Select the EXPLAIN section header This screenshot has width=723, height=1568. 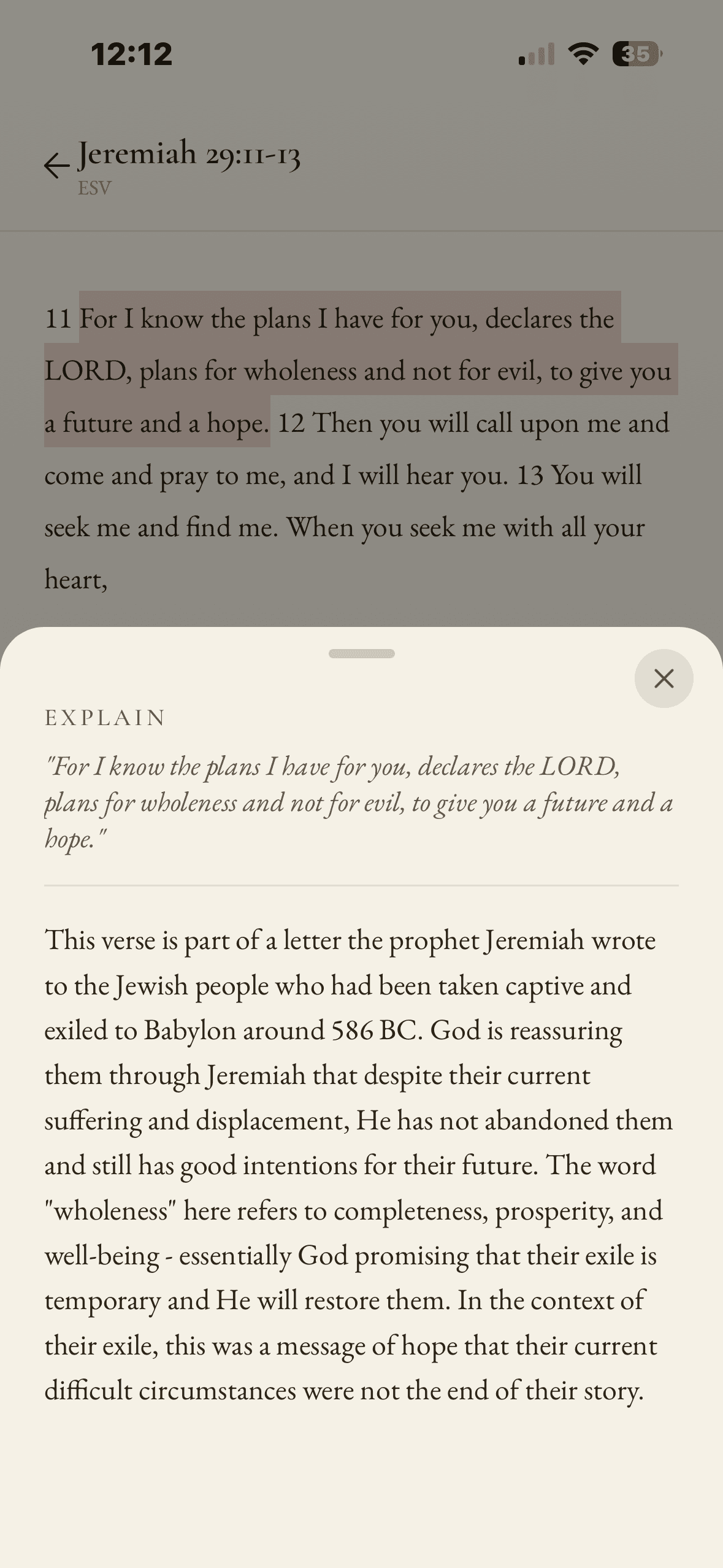click(104, 718)
